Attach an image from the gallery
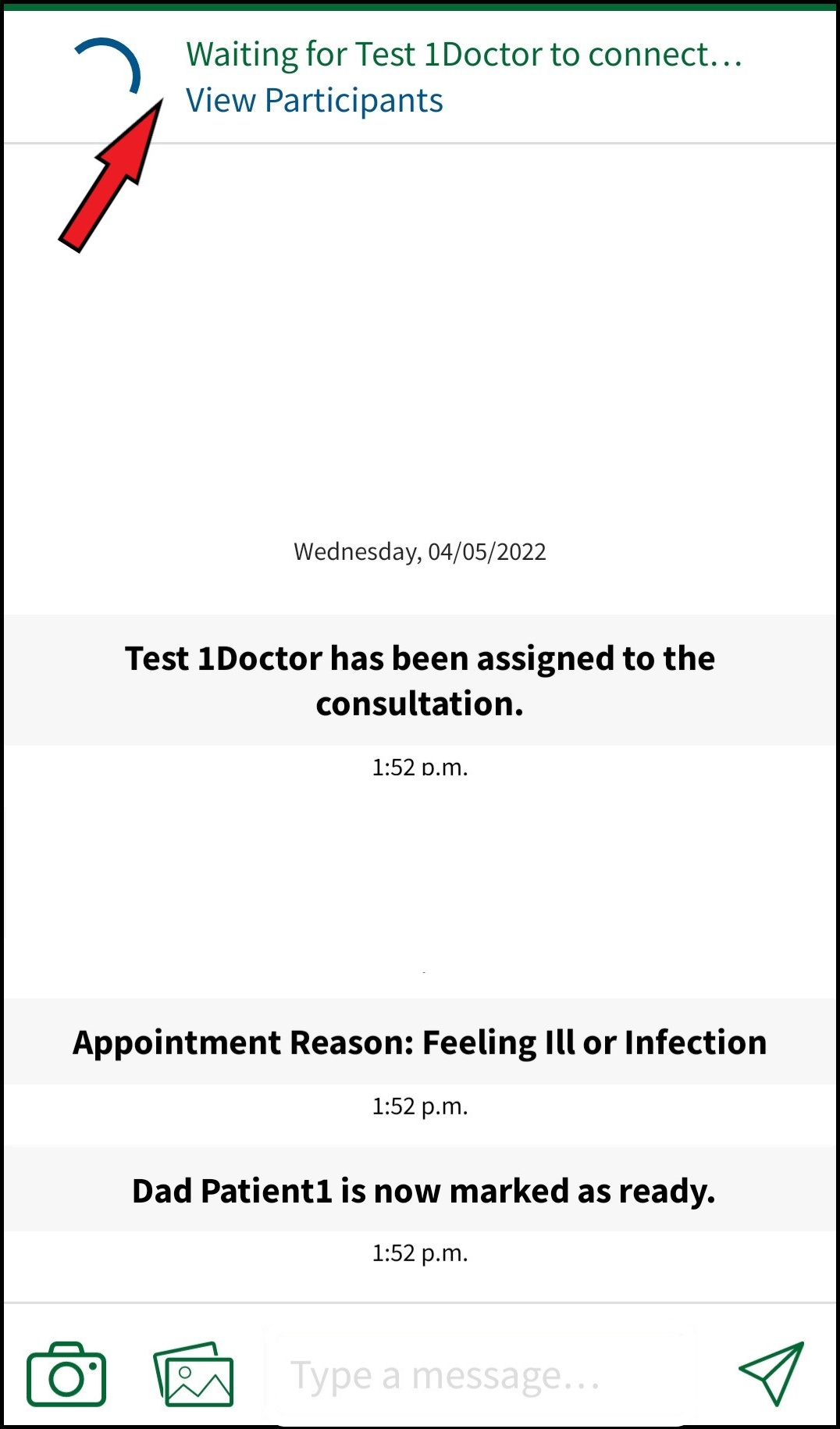840x1429 pixels. 194,1374
